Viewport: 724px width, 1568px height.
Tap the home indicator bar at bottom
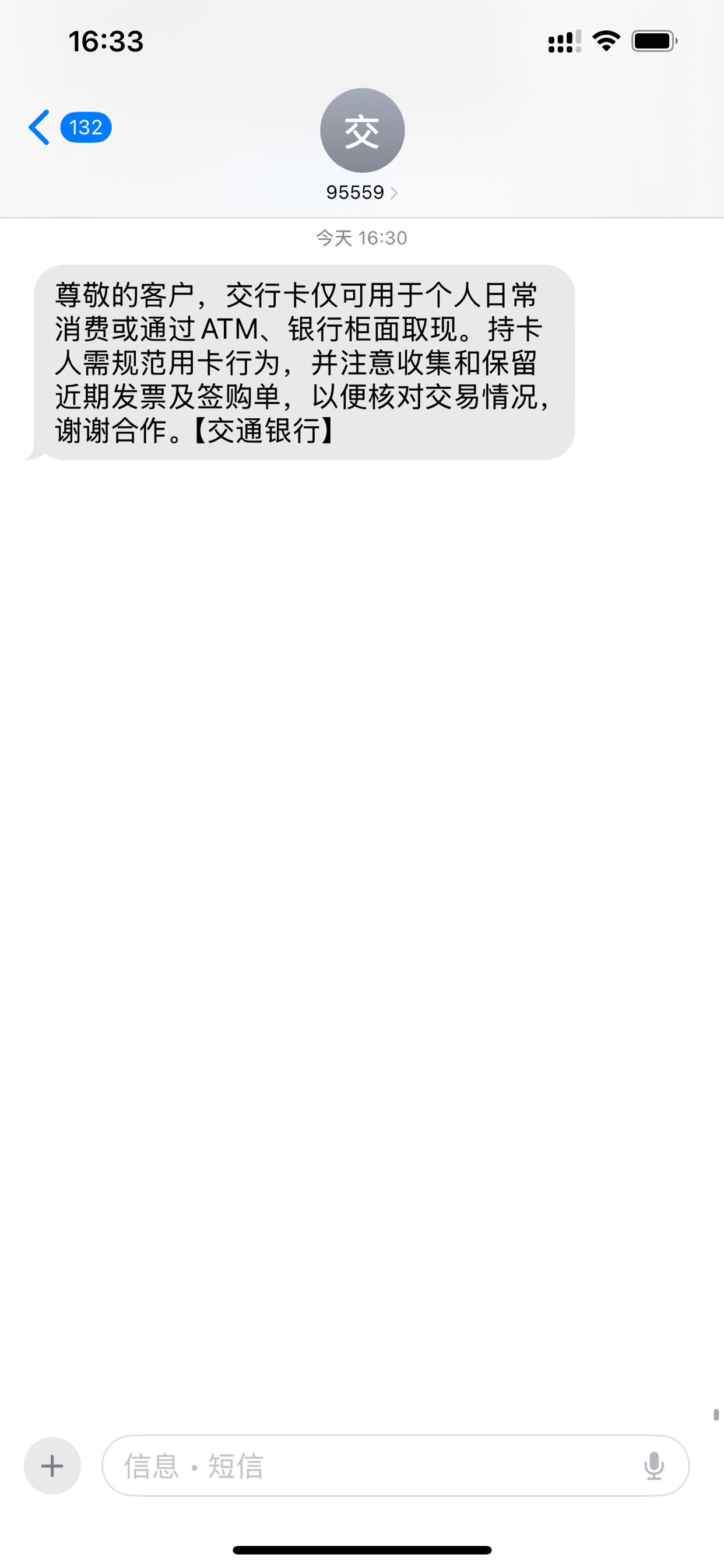pos(362,1549)
